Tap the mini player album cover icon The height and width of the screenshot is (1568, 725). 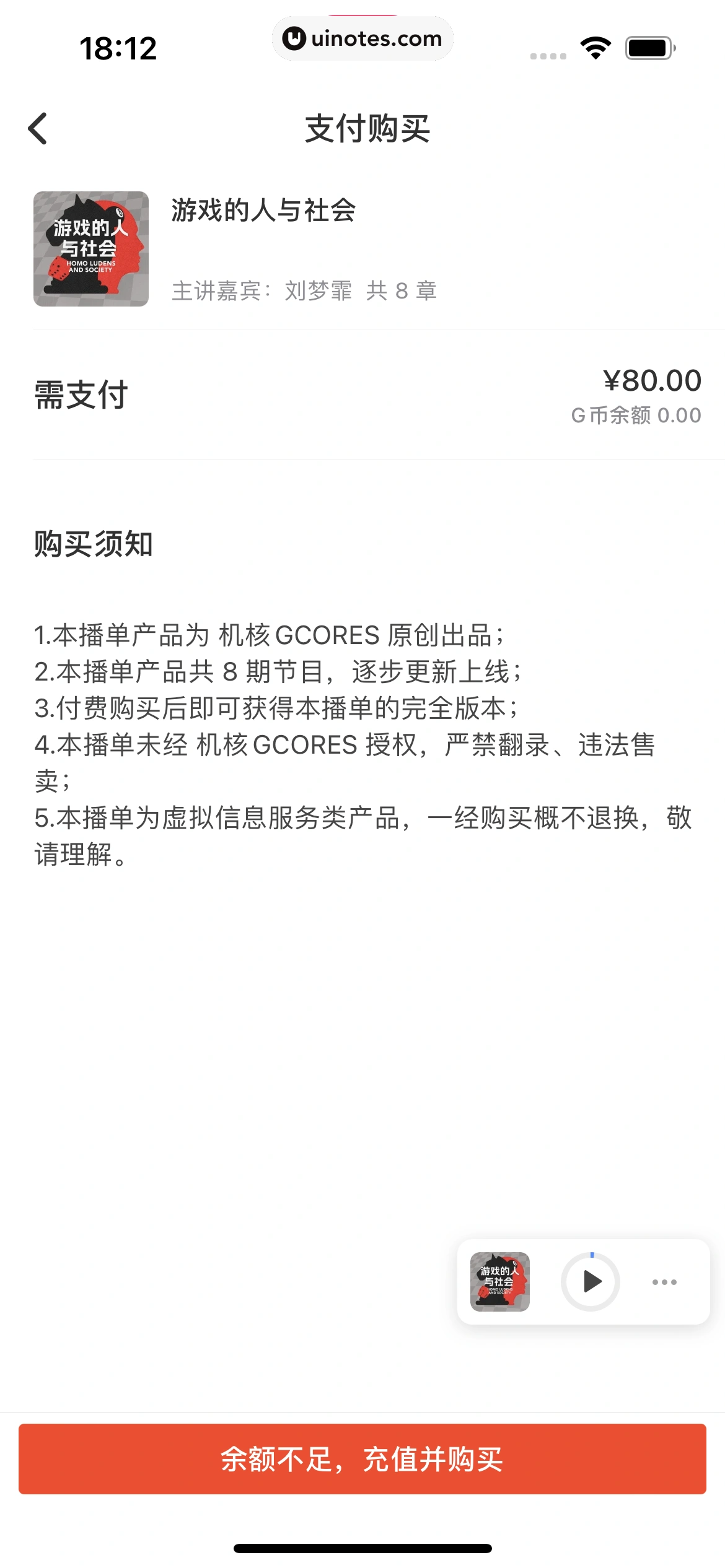(499, 1282)
